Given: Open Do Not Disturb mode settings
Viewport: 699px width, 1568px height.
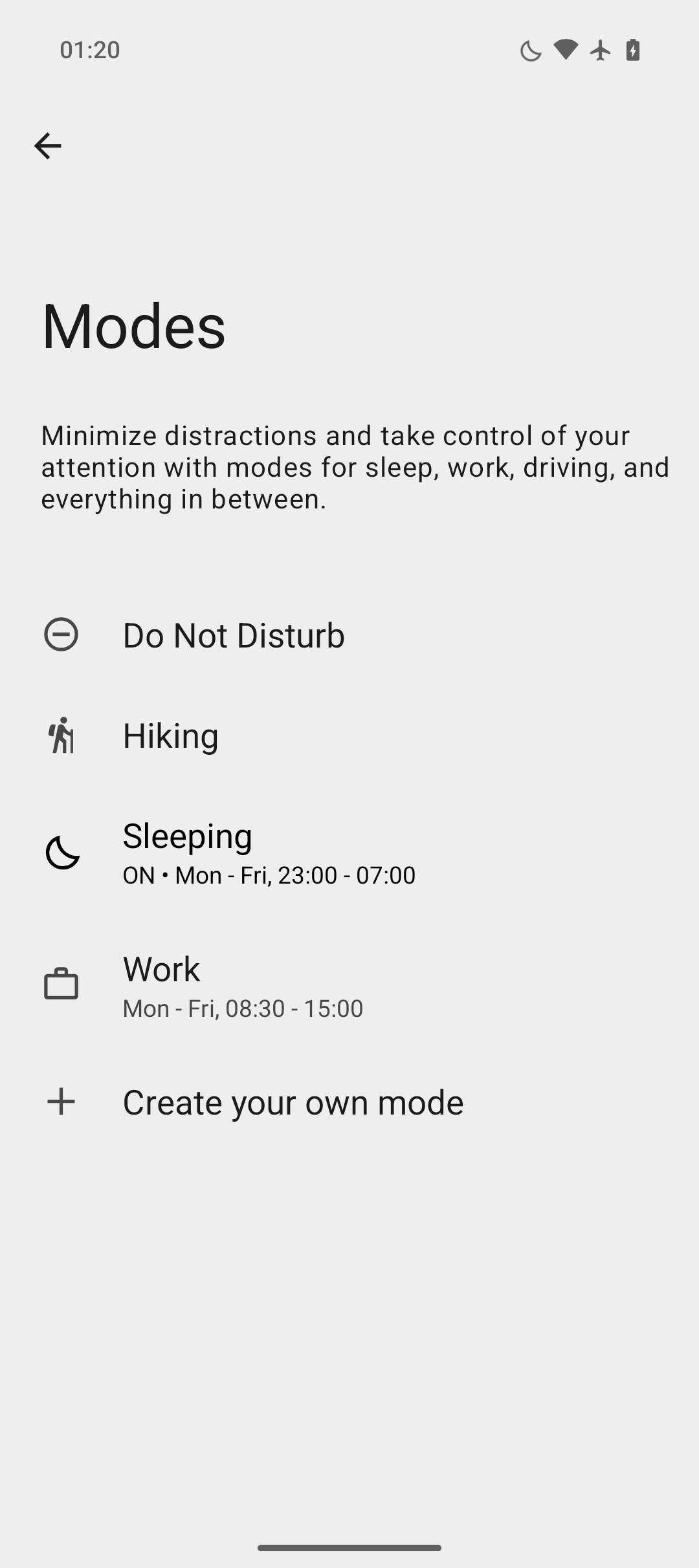Looking at the screenshot, I should (349, 635).
